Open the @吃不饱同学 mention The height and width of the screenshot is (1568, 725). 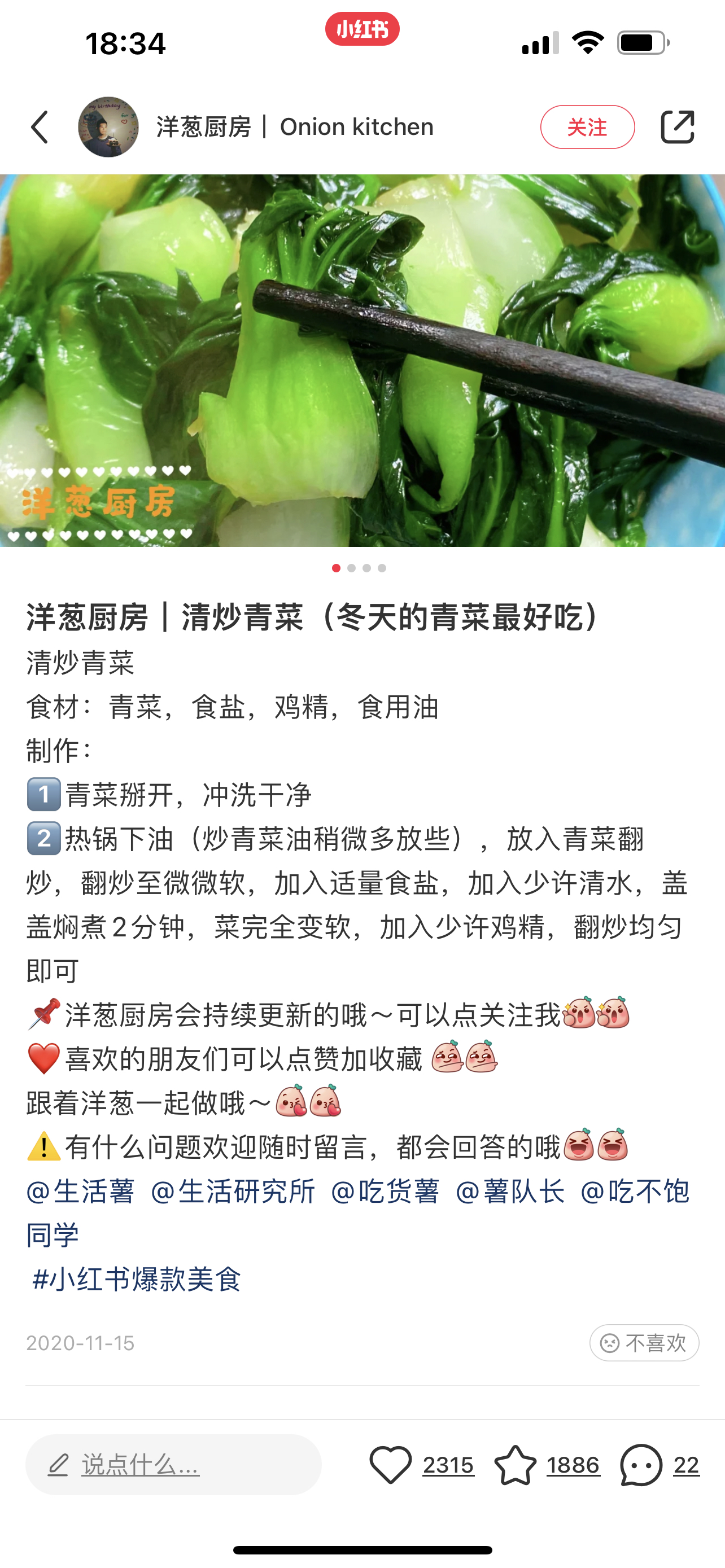click(x=634, y=1191)
